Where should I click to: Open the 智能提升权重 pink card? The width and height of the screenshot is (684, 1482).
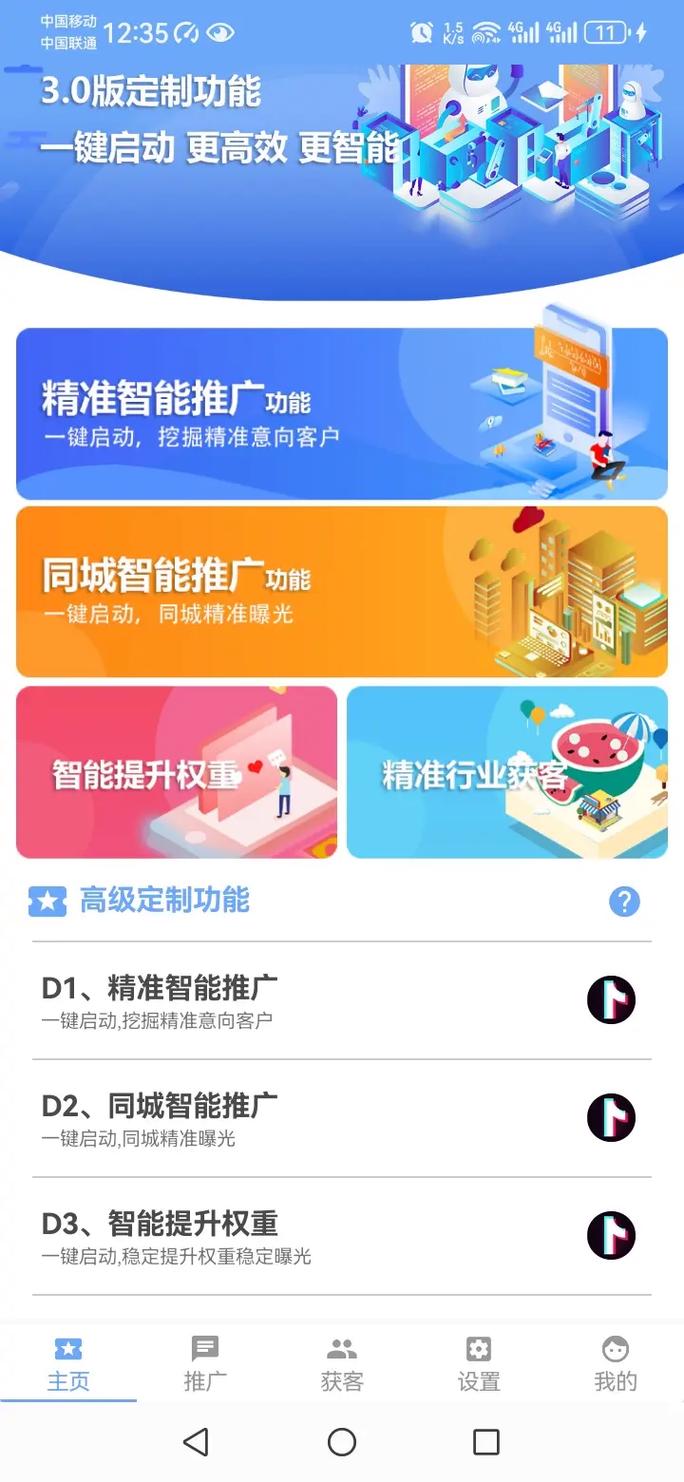point(177,772)
